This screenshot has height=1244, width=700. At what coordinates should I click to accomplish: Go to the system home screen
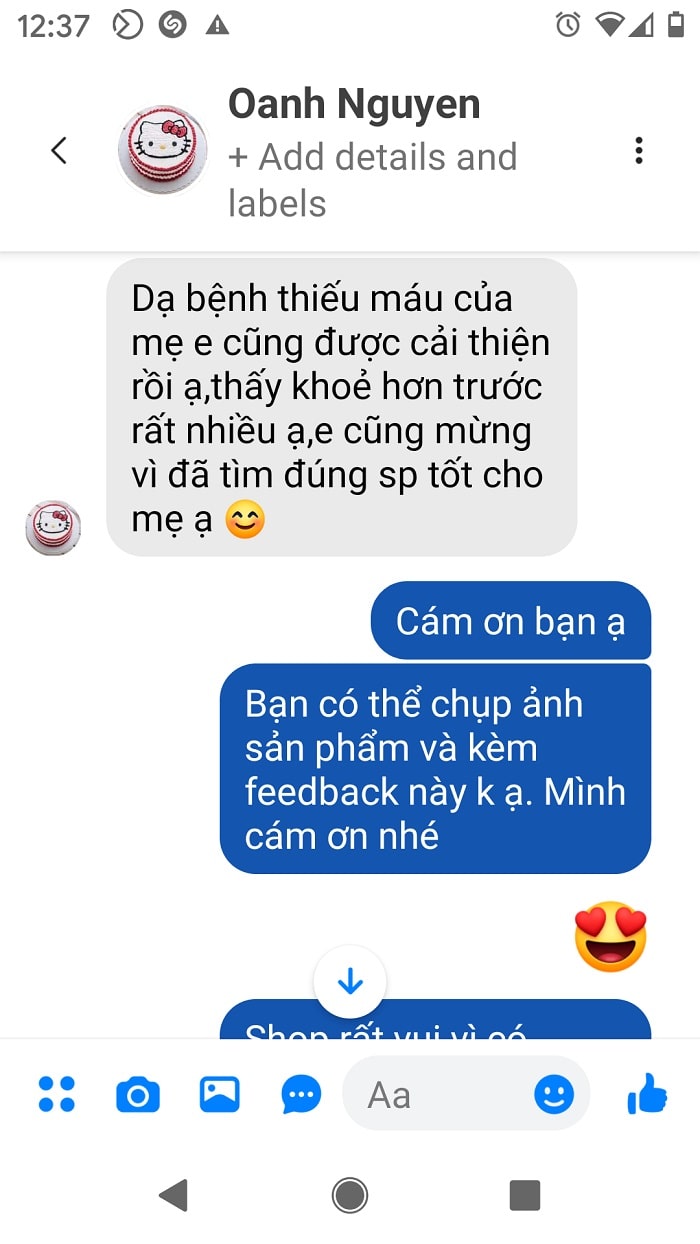pyautogui.click(x=350, y=1194)
